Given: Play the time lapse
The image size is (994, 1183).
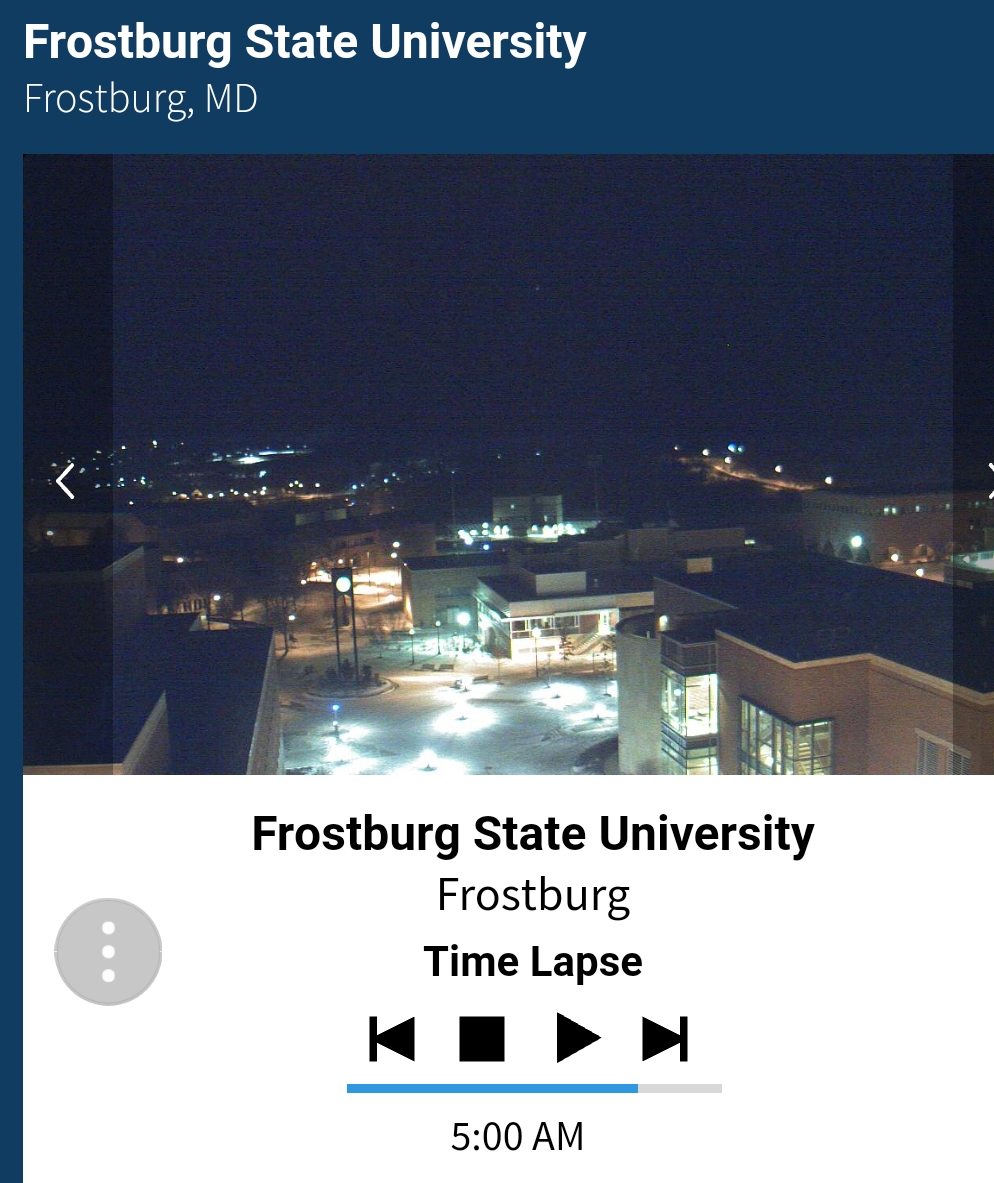Looking at the screenshot, I should pos(577,1037).
